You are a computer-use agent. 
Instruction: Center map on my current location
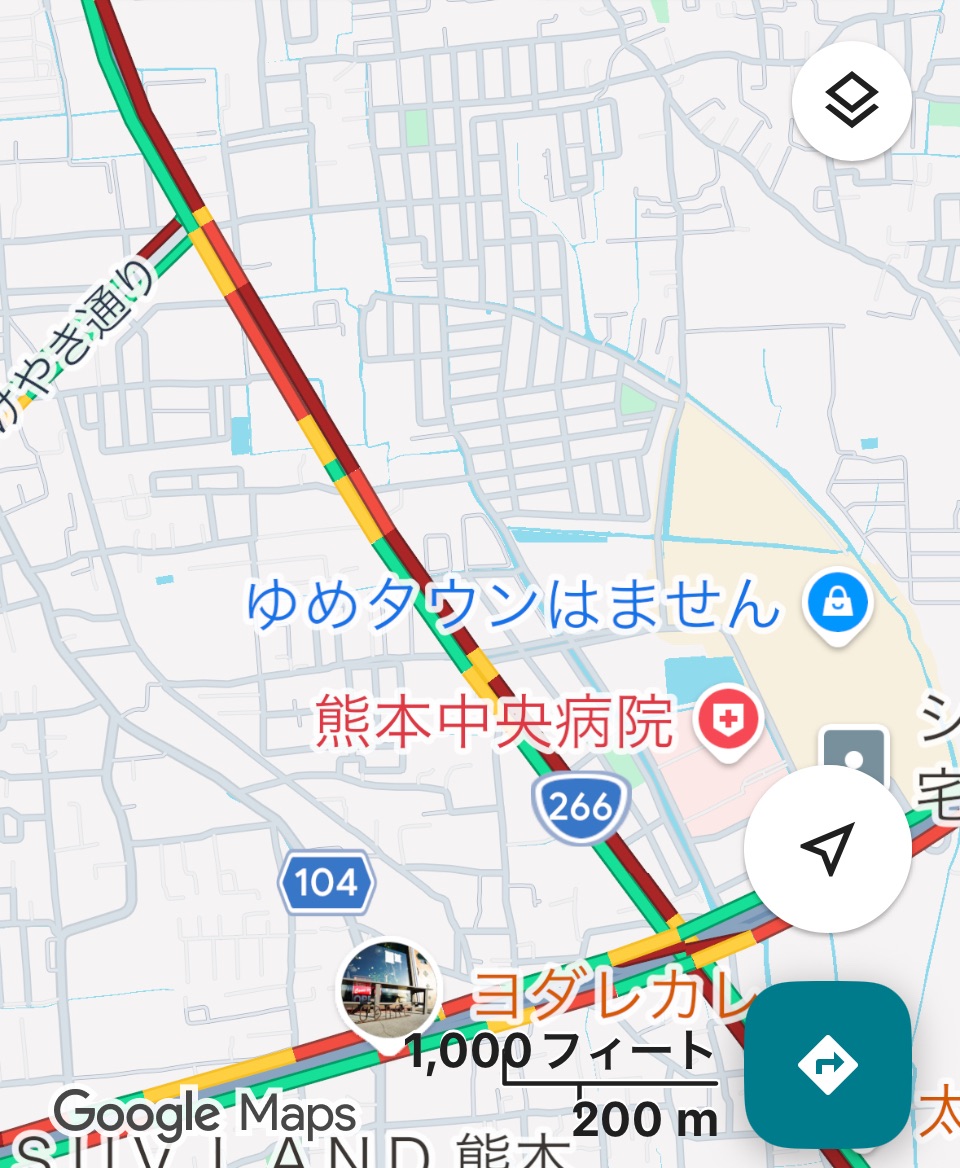tap(827, 849)
